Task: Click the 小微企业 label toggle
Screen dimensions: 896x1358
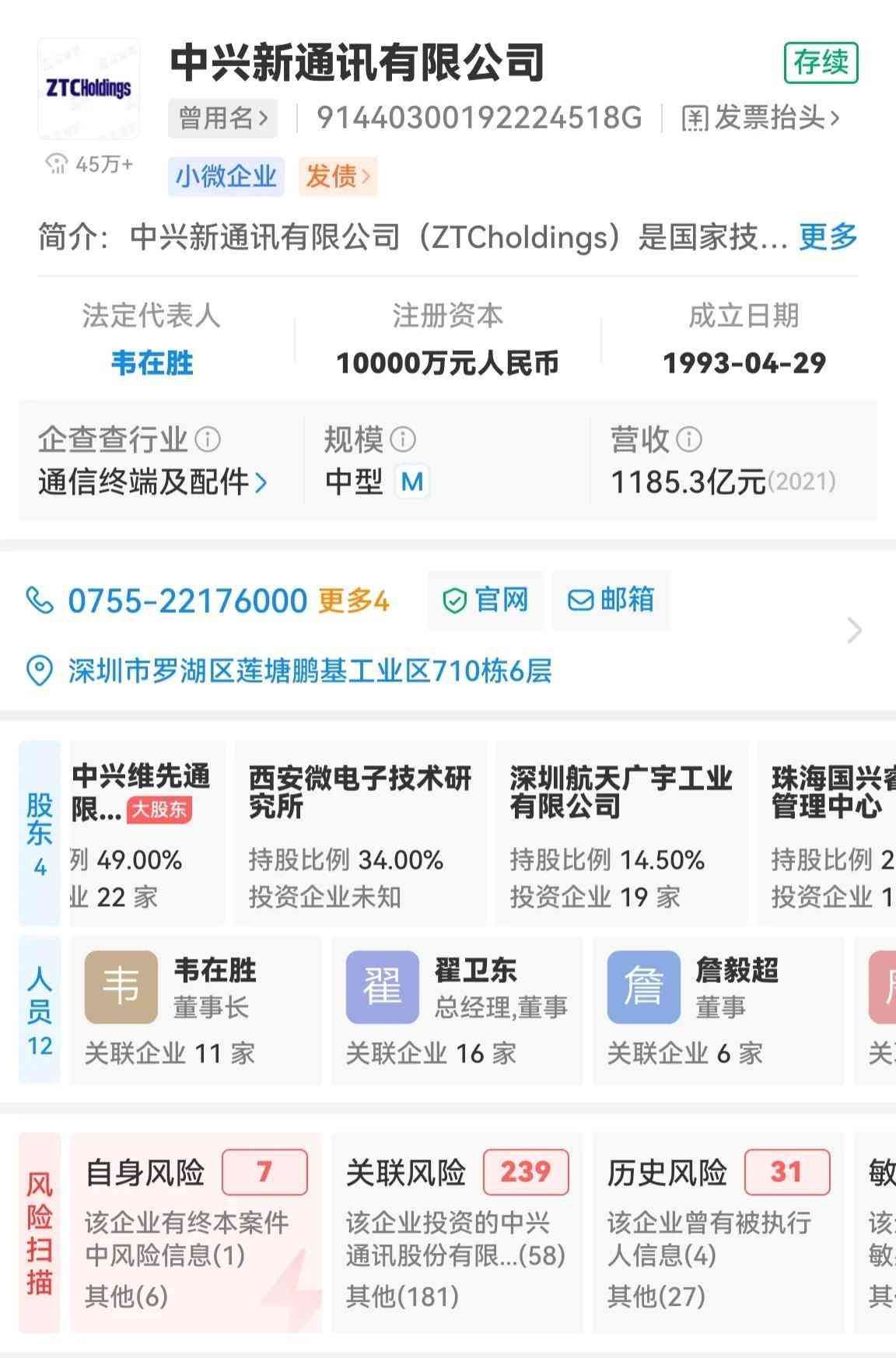Action: click(226, 176)
